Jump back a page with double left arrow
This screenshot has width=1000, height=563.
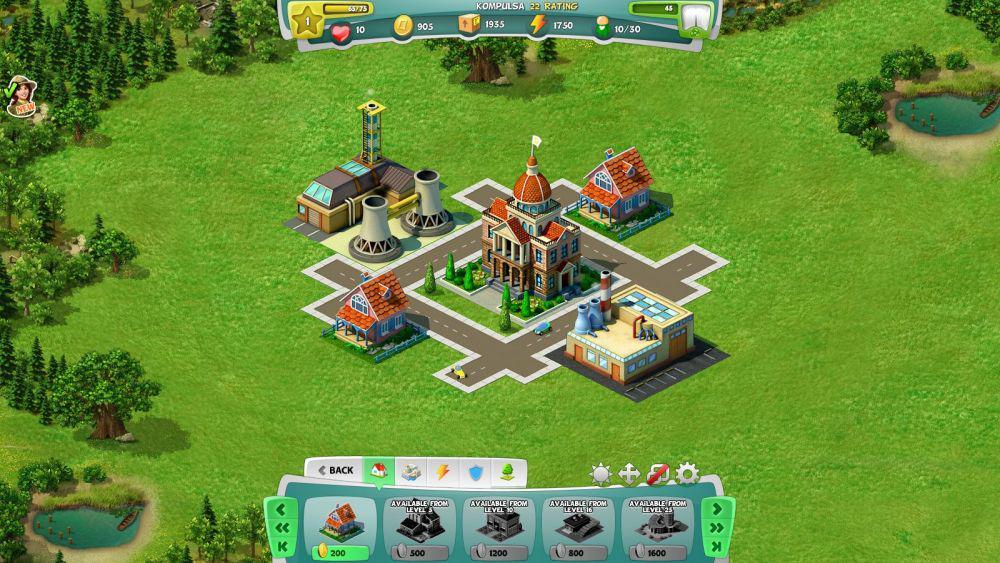tap(281, 527)
